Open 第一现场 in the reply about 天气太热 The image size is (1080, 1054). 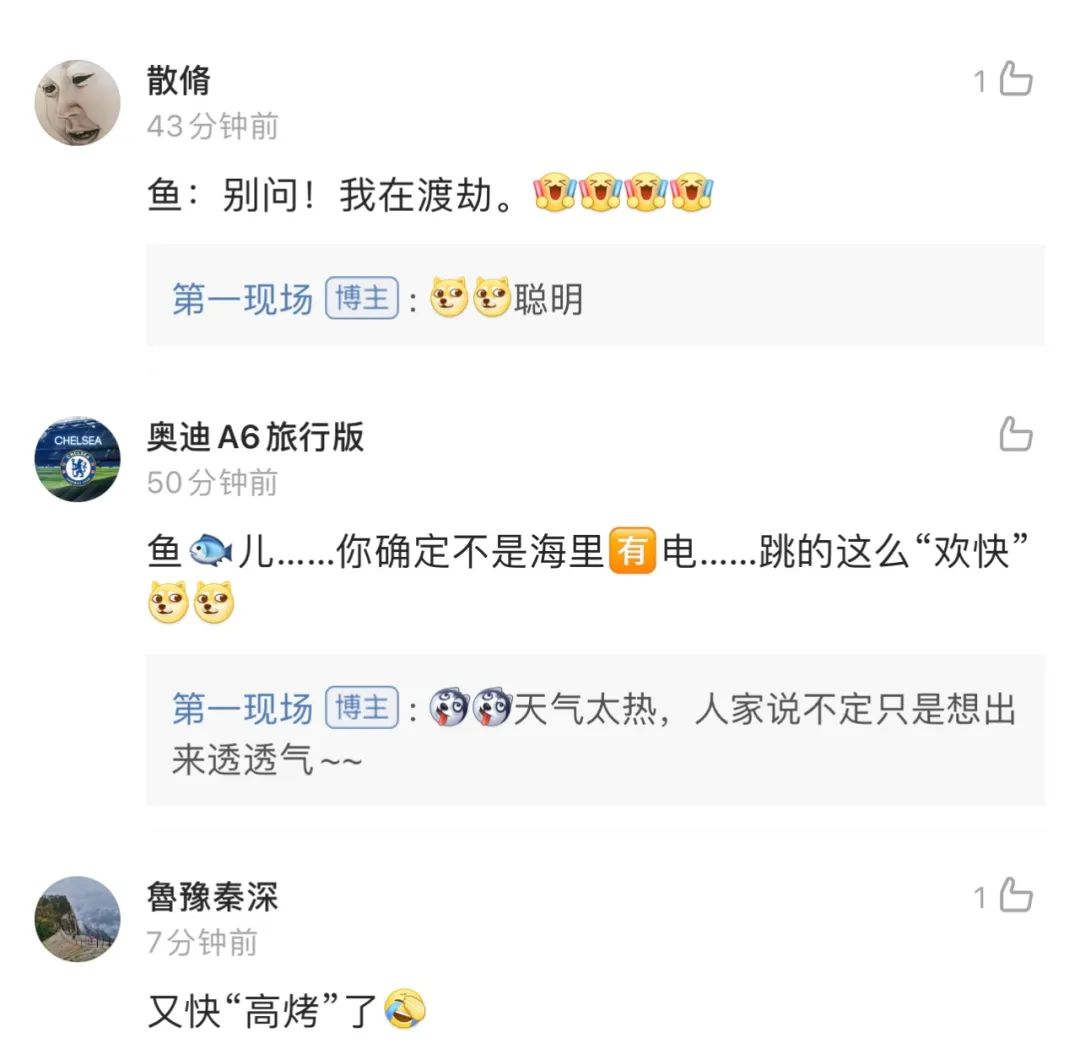pyautogui.click(x=242, y=709)
